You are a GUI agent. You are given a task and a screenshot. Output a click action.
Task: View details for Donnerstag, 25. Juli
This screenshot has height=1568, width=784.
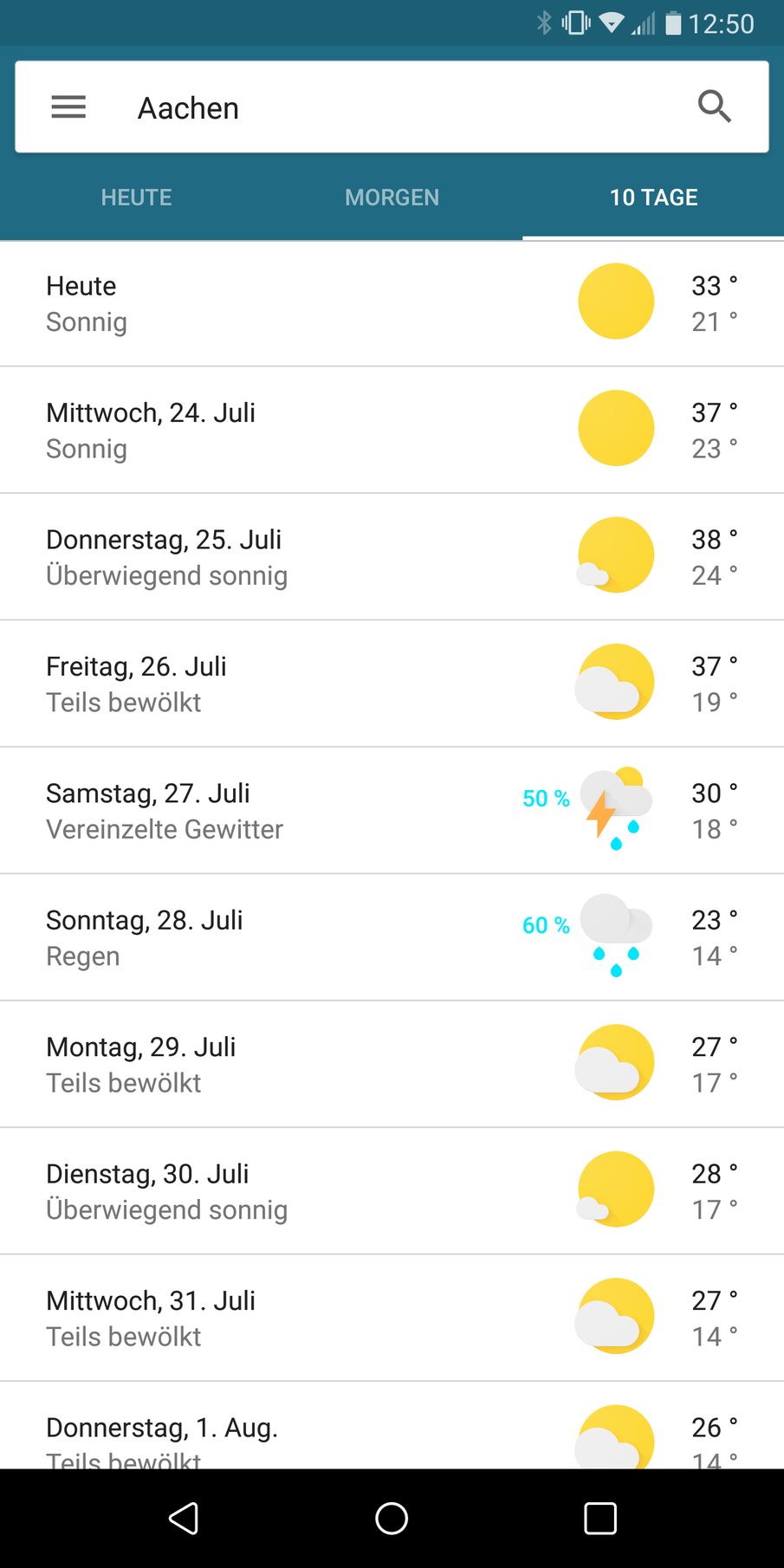click(392, 556)
